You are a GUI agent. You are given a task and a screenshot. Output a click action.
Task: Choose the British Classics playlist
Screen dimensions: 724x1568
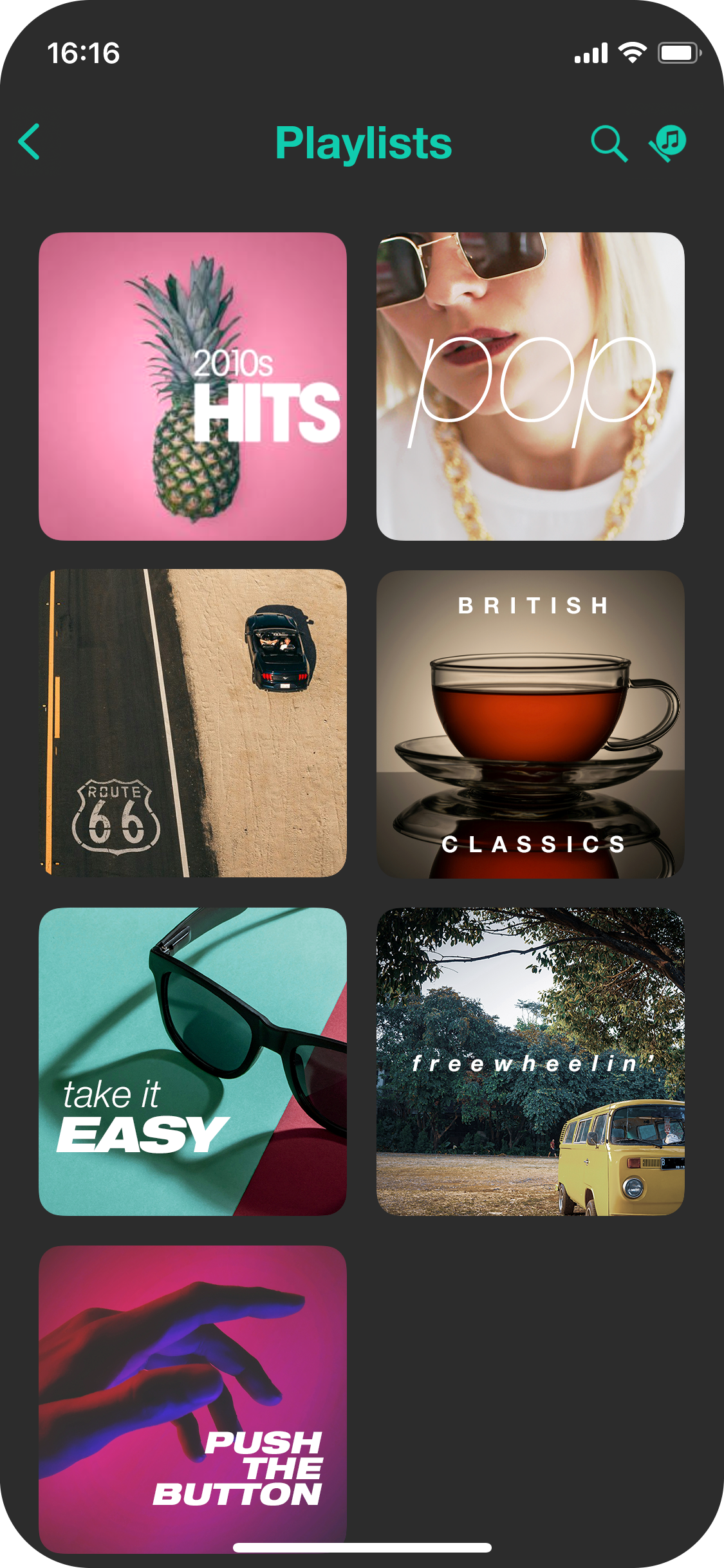pyautogui.click(x=530, y=724)
